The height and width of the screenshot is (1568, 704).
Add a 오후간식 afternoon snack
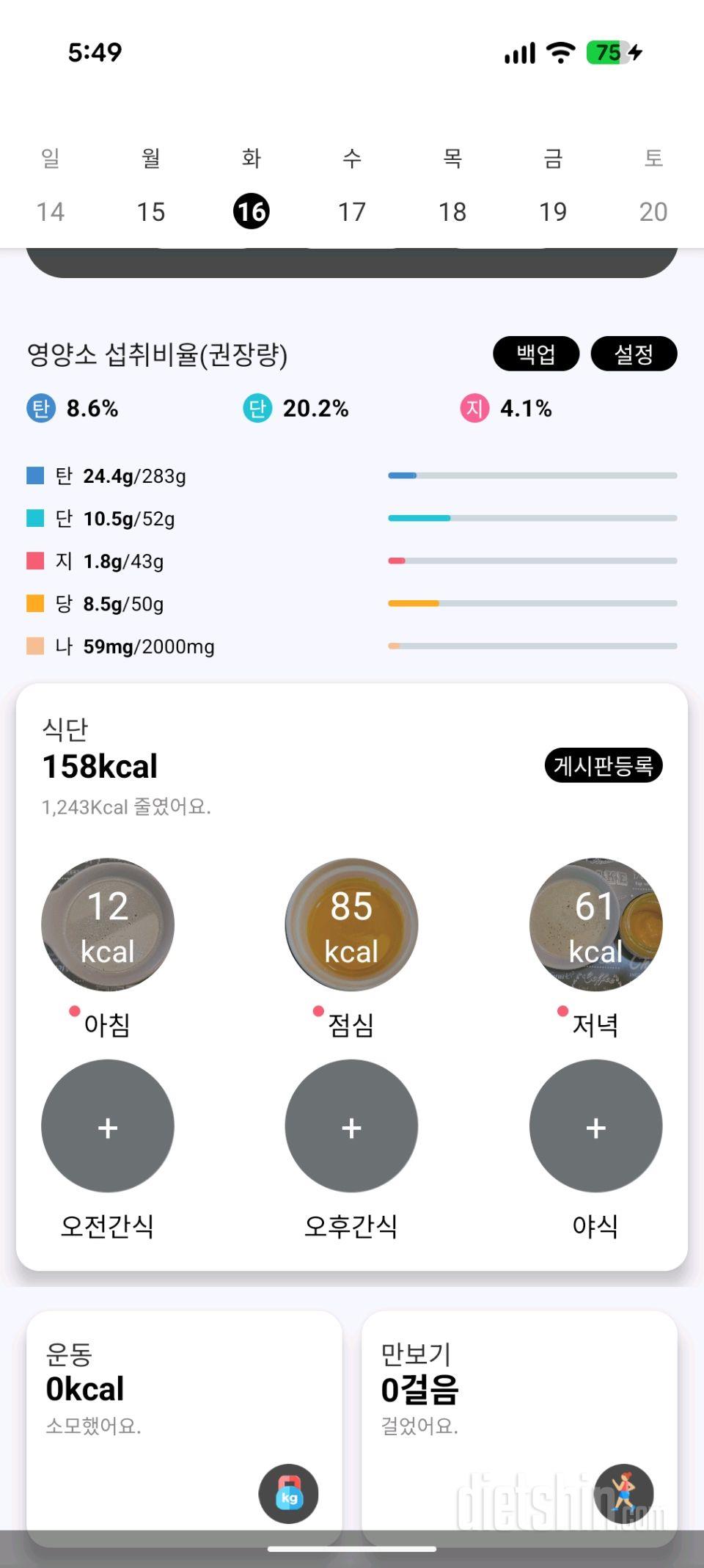(351, 1126)
